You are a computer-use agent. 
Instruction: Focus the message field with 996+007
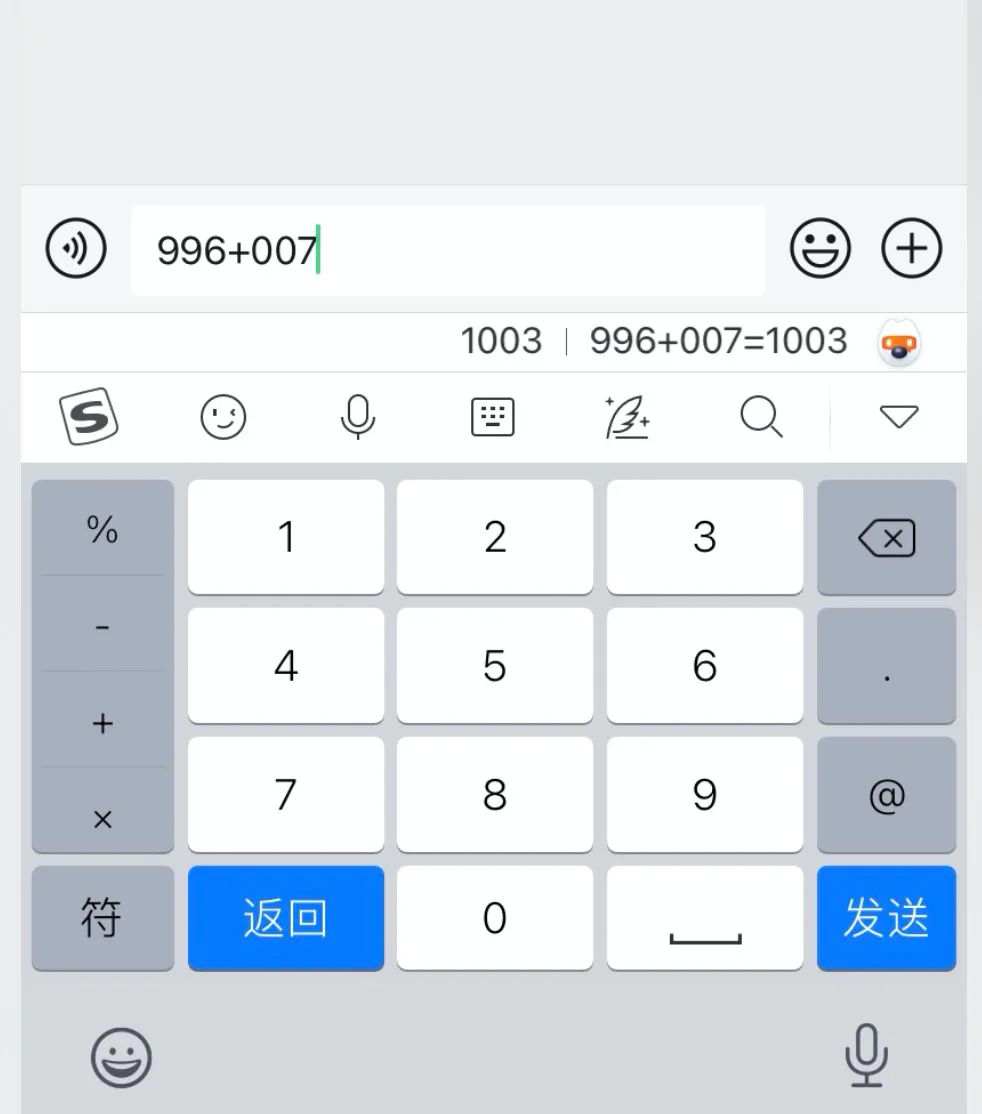447,250
